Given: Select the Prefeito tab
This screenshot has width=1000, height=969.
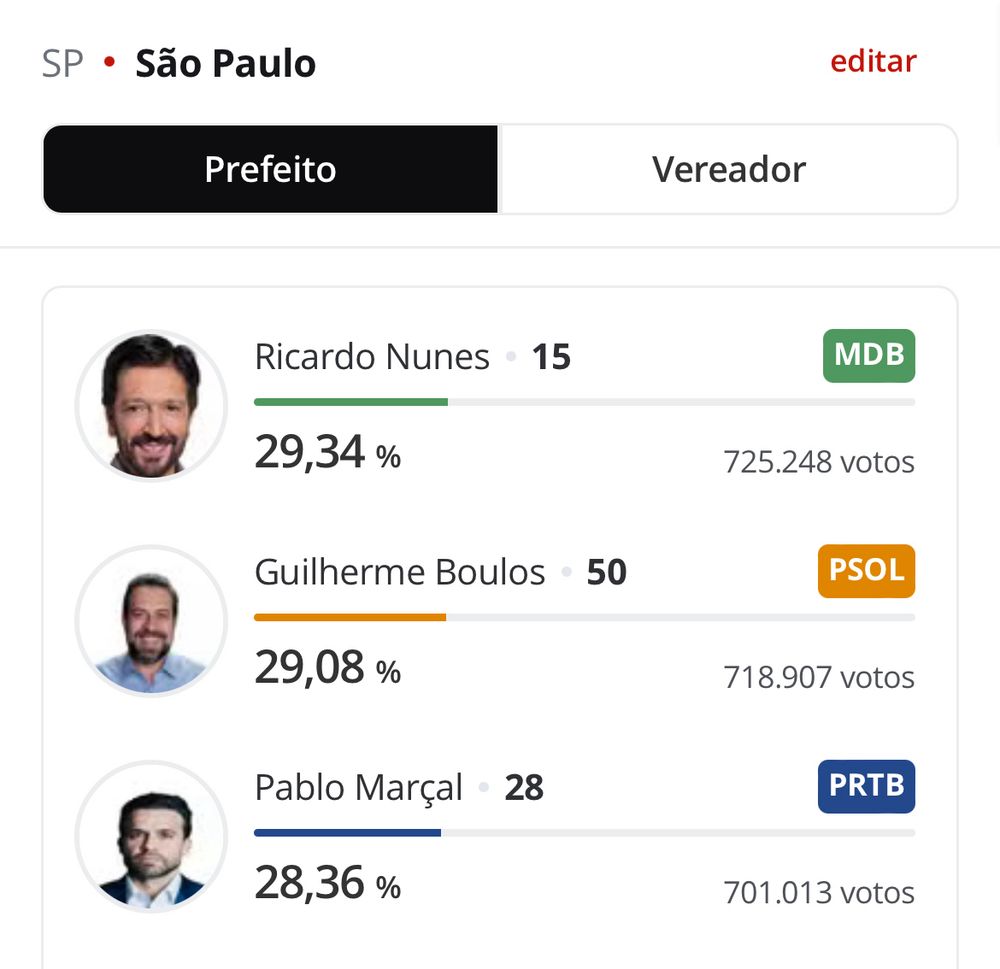Looking at the screenshot, I should (270, 169).
